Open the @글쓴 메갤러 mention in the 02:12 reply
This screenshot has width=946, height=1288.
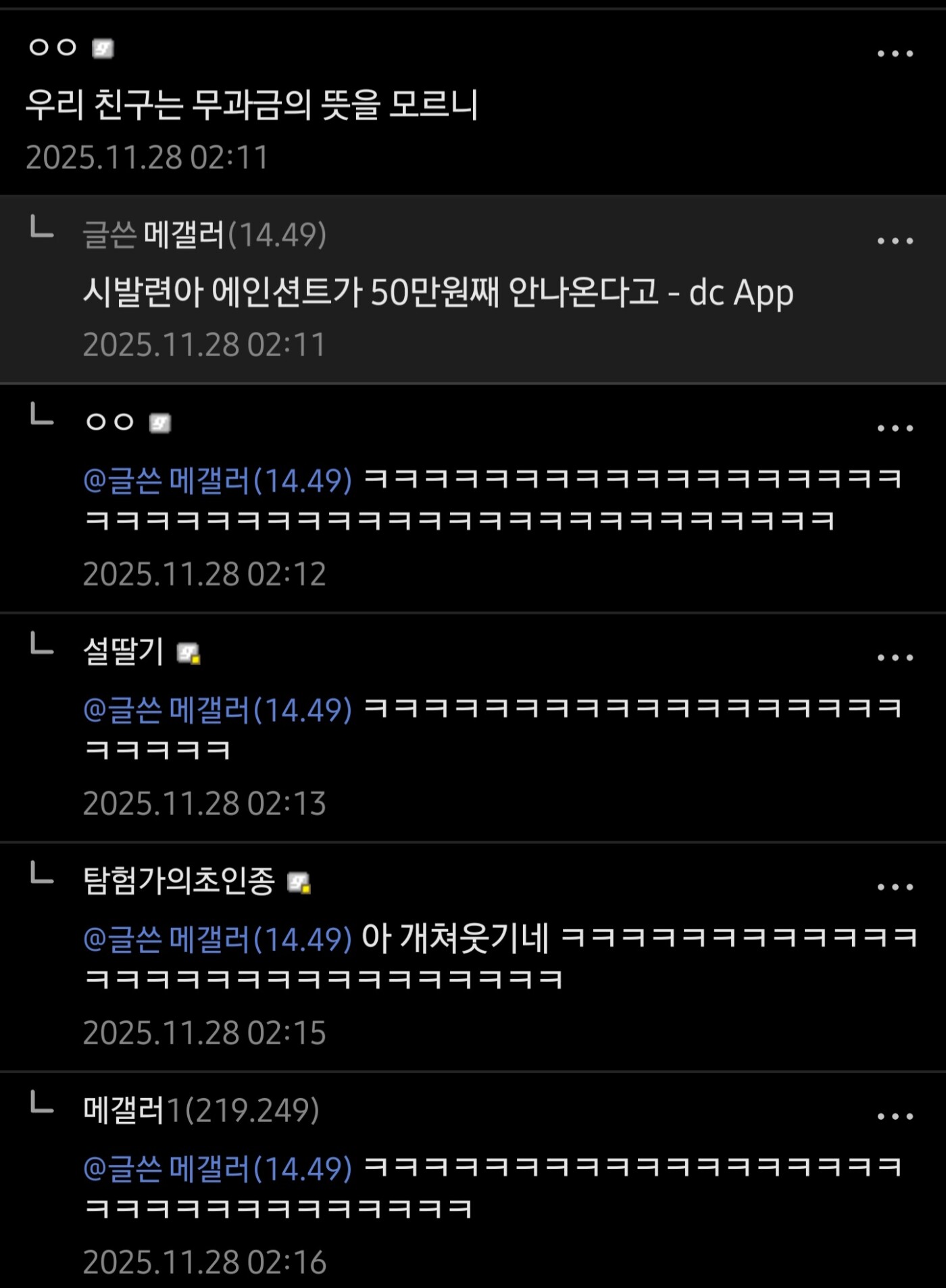(x=218, y=481)
